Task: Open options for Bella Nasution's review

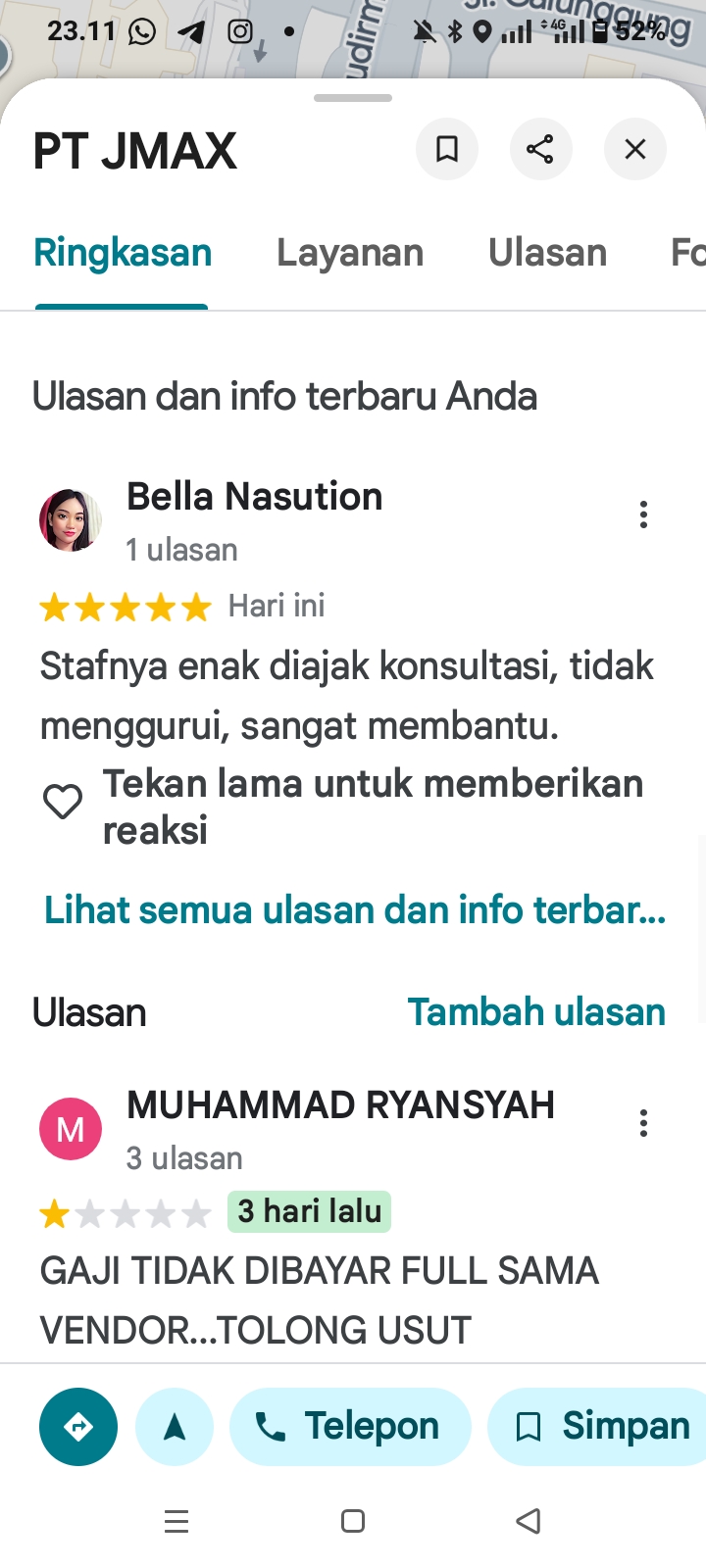Action: (x=643, y=514)
